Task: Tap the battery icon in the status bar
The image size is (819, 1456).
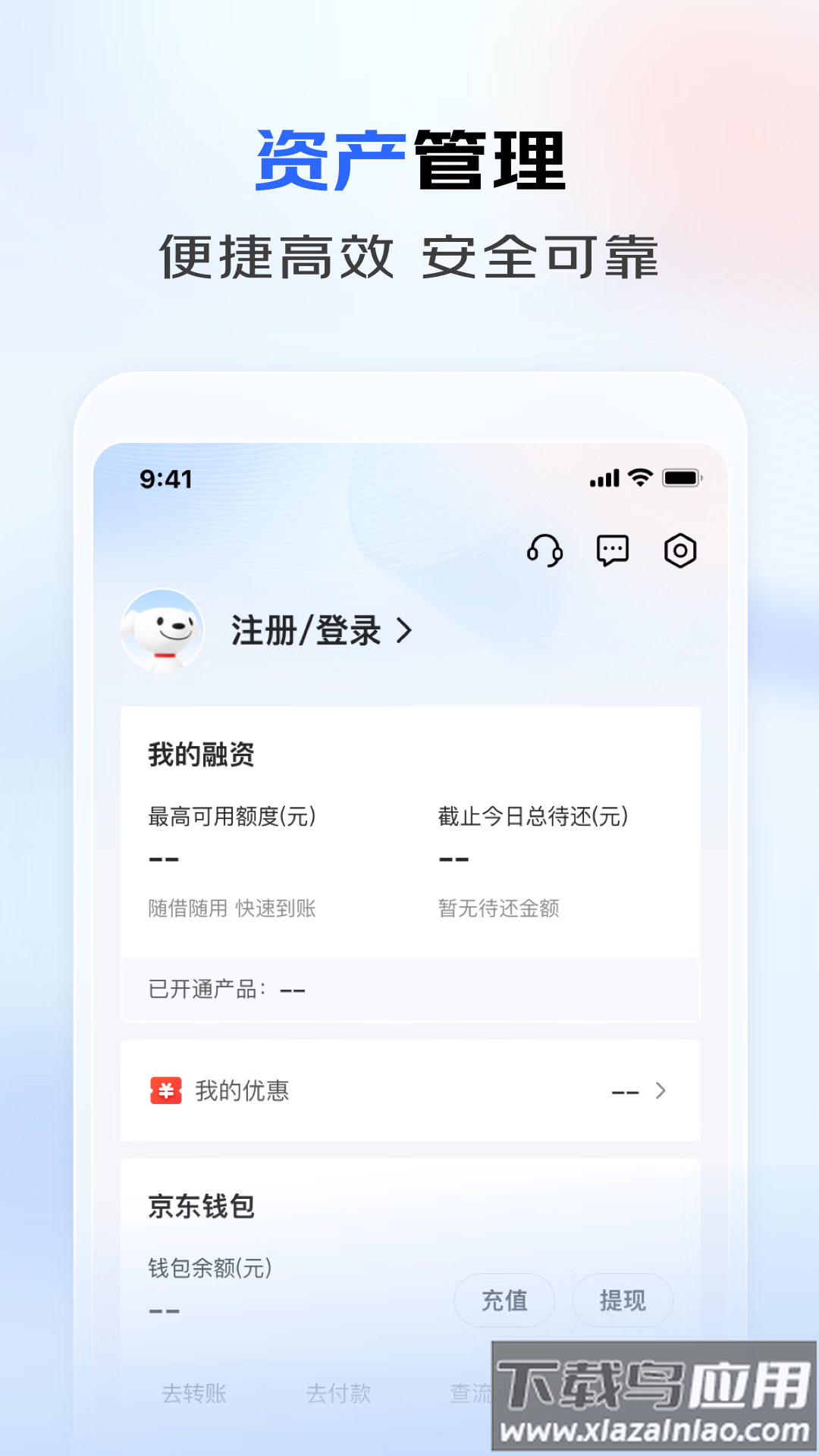Action: 679,478
